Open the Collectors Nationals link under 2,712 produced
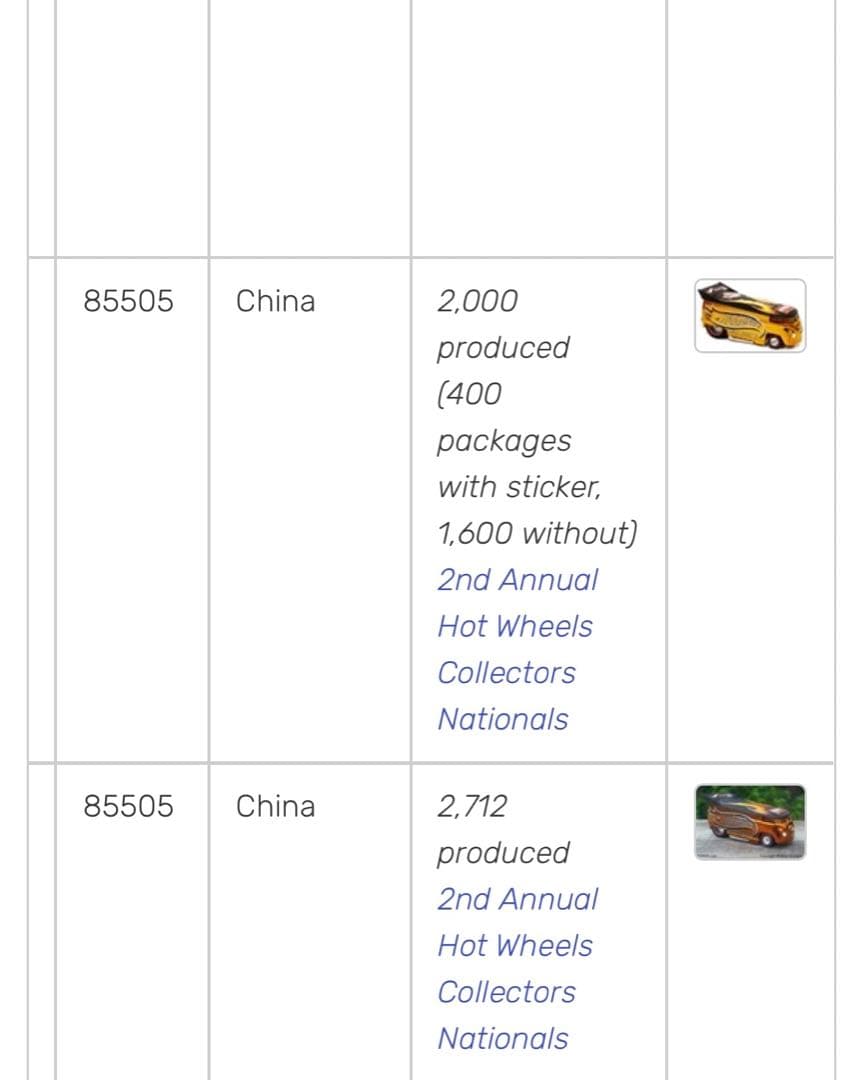This screenshot has height=1080, width=864. point(516,969)
